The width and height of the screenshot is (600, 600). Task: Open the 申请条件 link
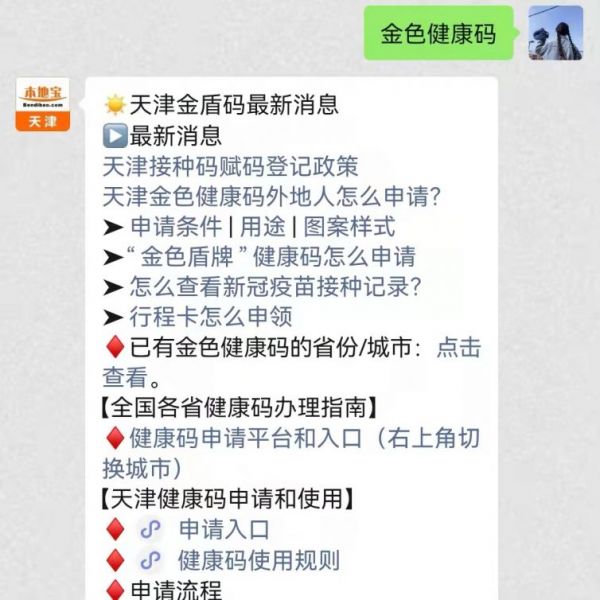[176, 226]
